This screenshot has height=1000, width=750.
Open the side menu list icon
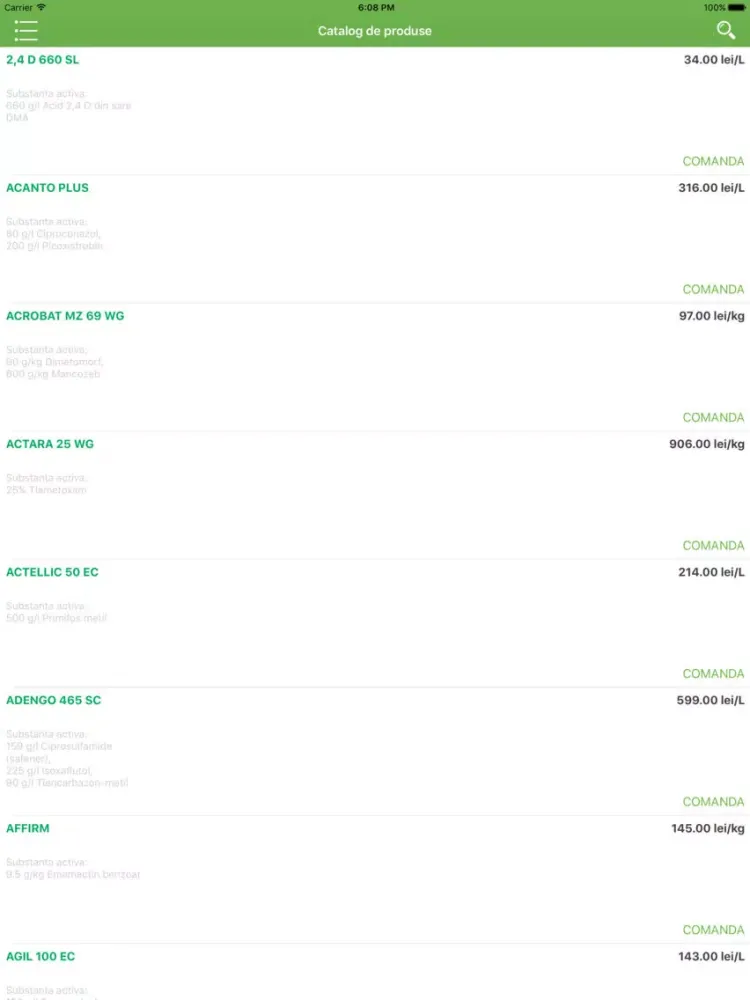26,31
